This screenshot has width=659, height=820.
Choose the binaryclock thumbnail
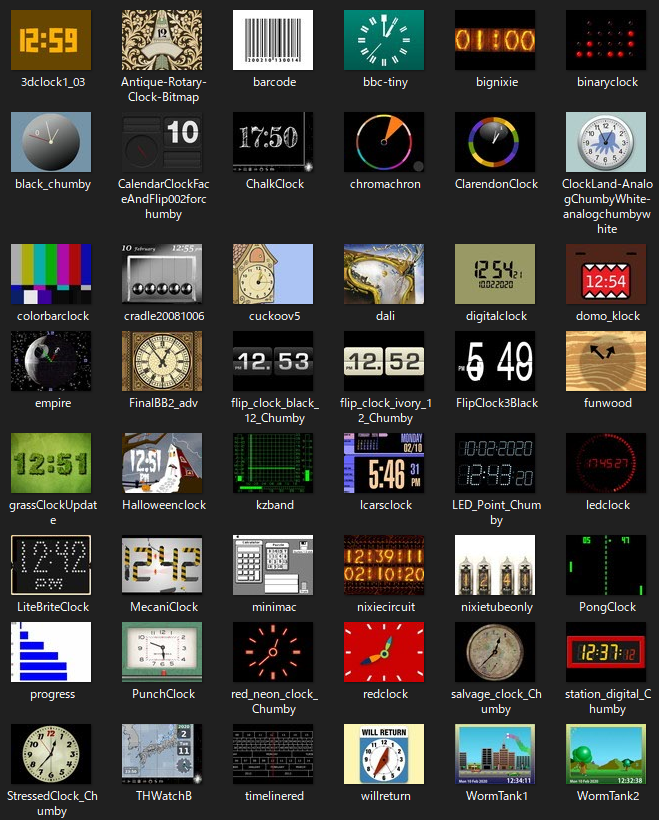[x=606, y=40]
